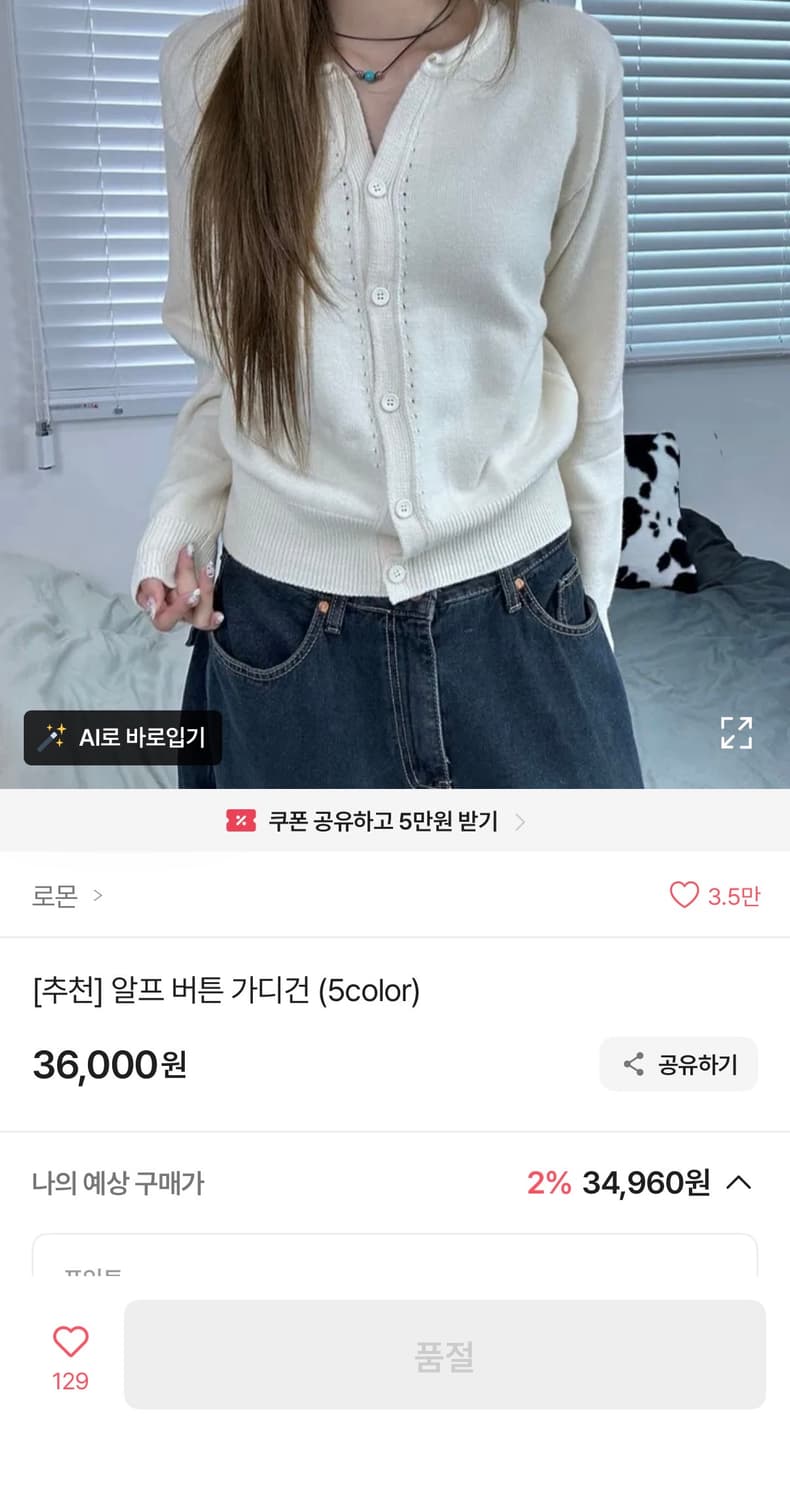This screenshot has height=1500, width=790.
Task: Click the magic wand AI icon
Action: [x=53, y=737]
